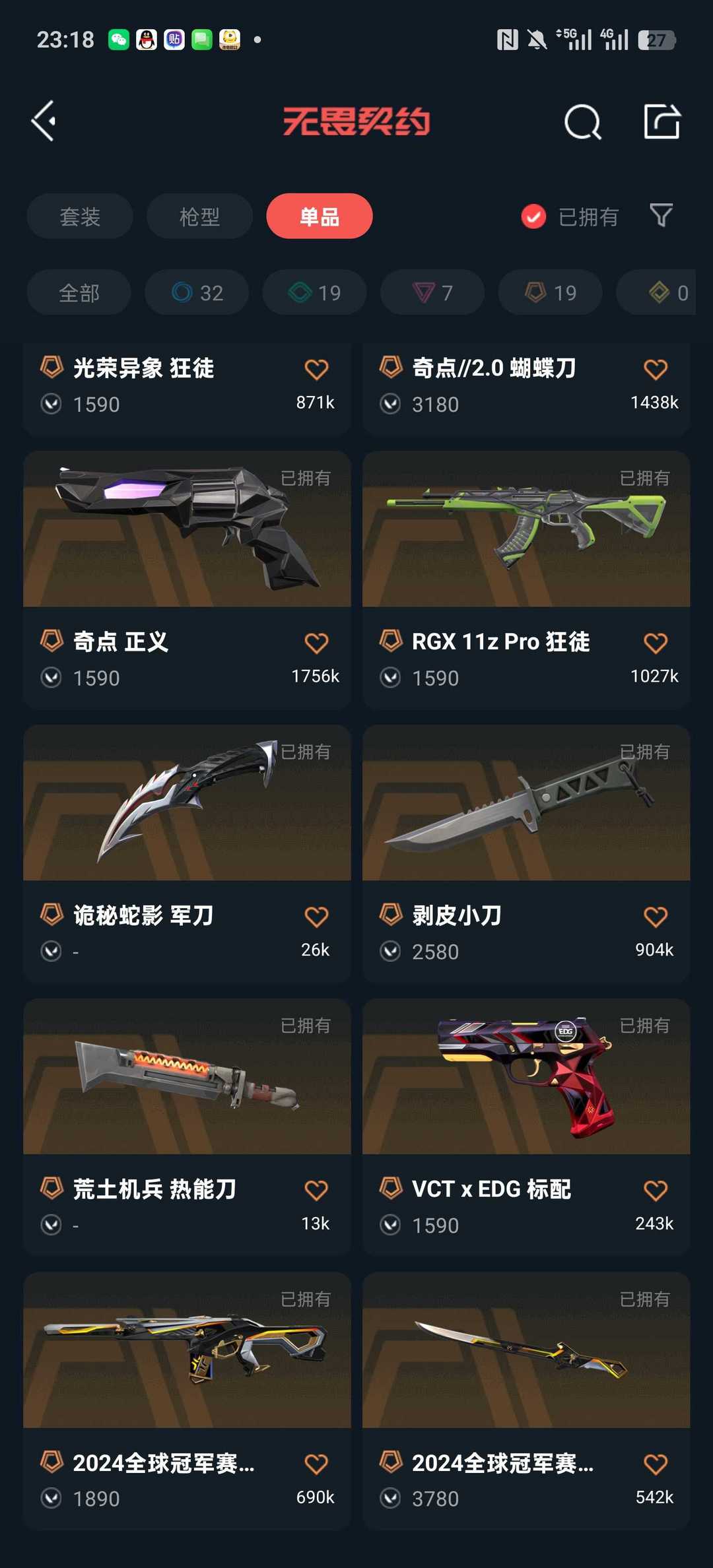
Task: Favorite the VCT x EDG 标配 skin
Action: (655, 1191)
